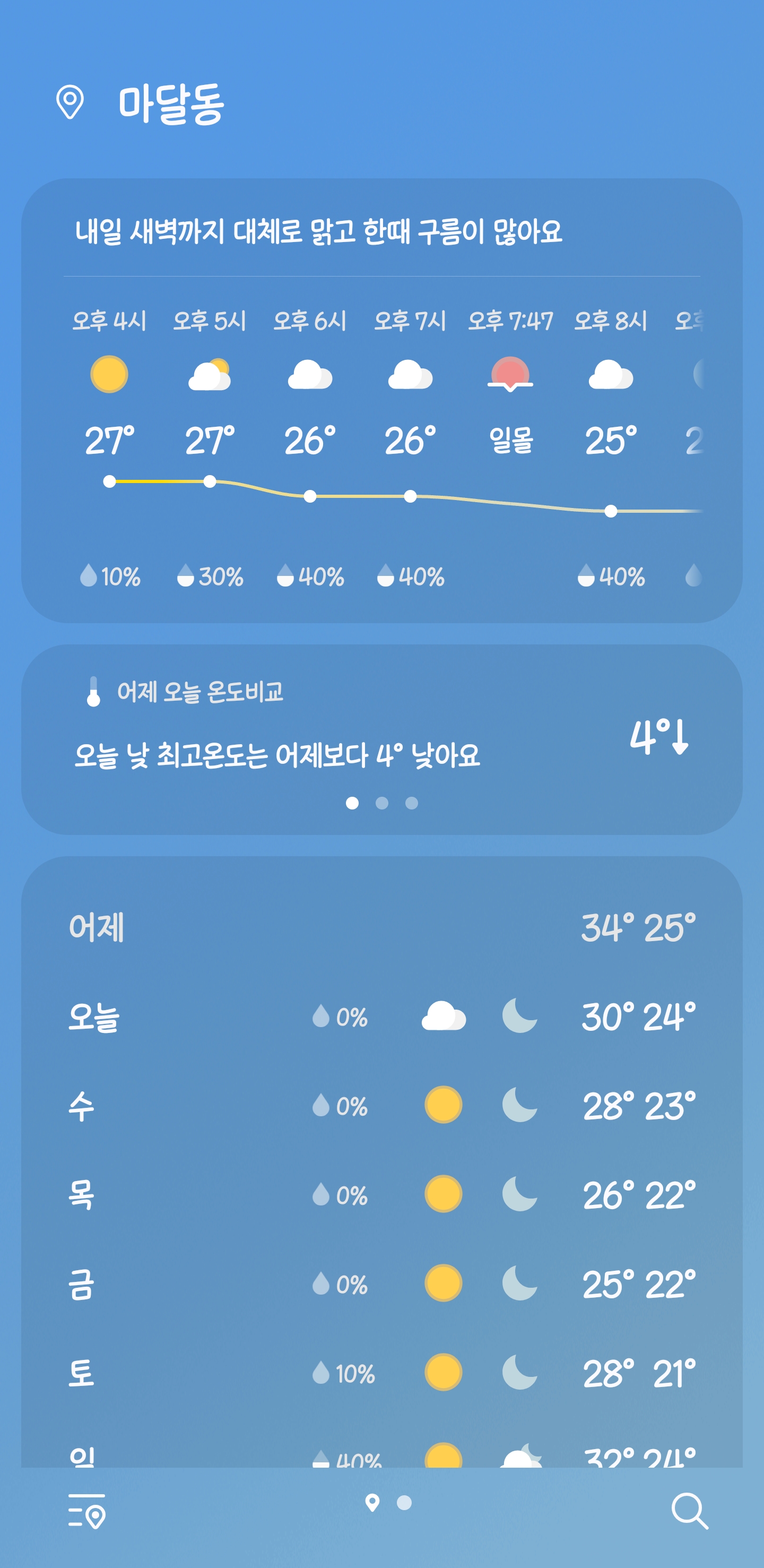764x1568 pixels.
Task: Open the 금 daily forecast row
Action: click(382, 1283)
